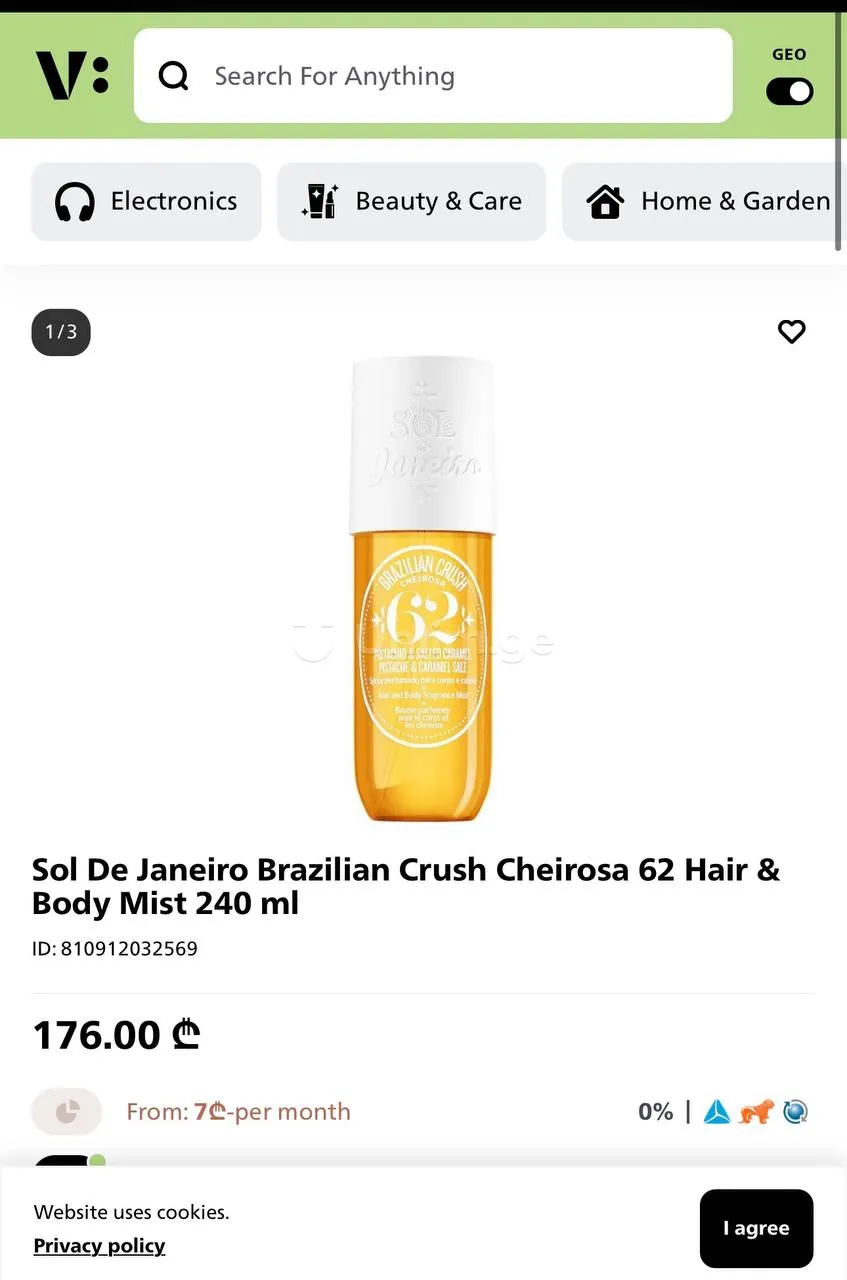847x1280 pixels.
Task: Toggle the GEO language switch
Action: (x=789, y=92)
